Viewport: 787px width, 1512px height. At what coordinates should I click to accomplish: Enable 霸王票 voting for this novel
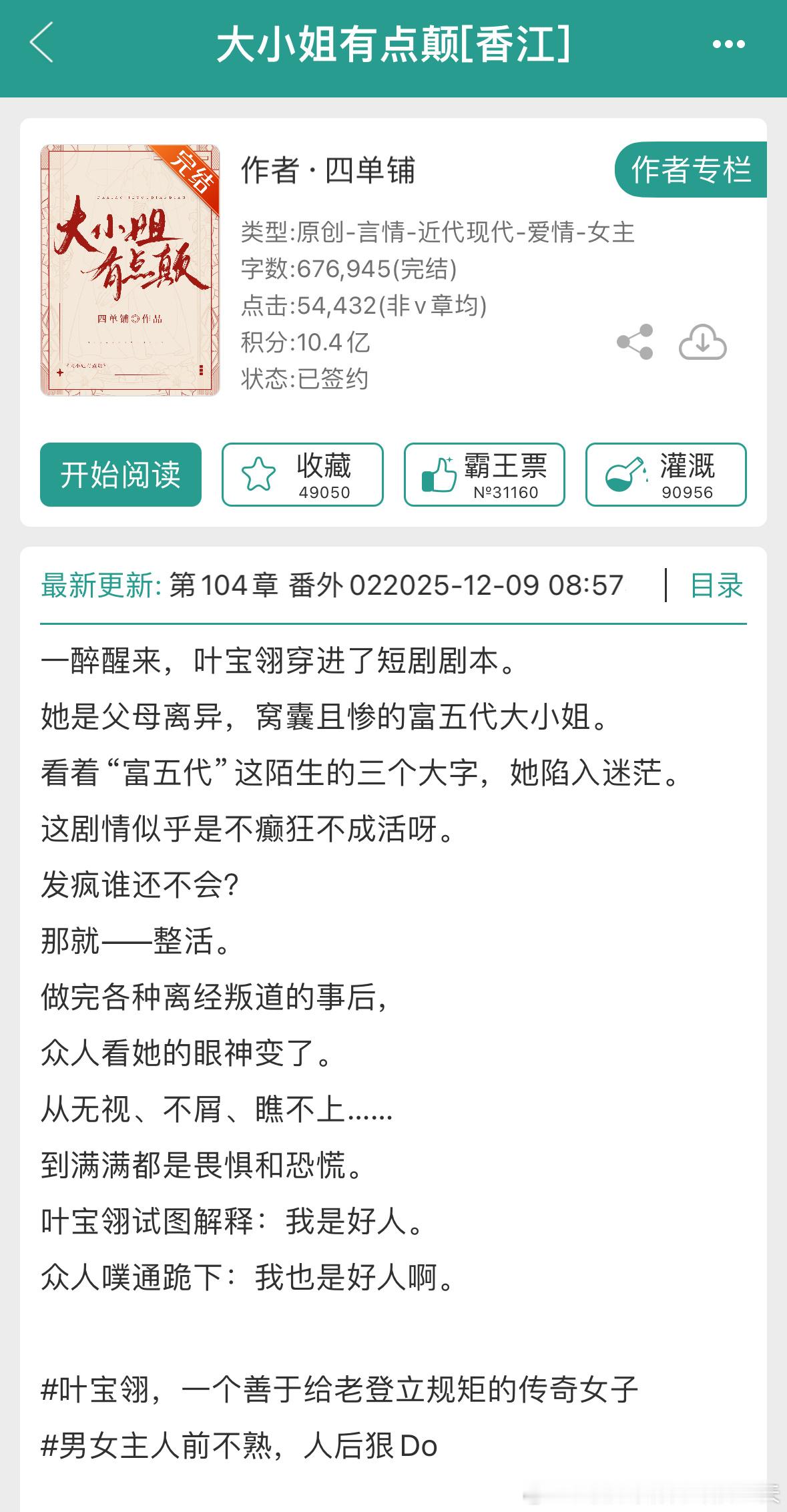coord(485,474)
